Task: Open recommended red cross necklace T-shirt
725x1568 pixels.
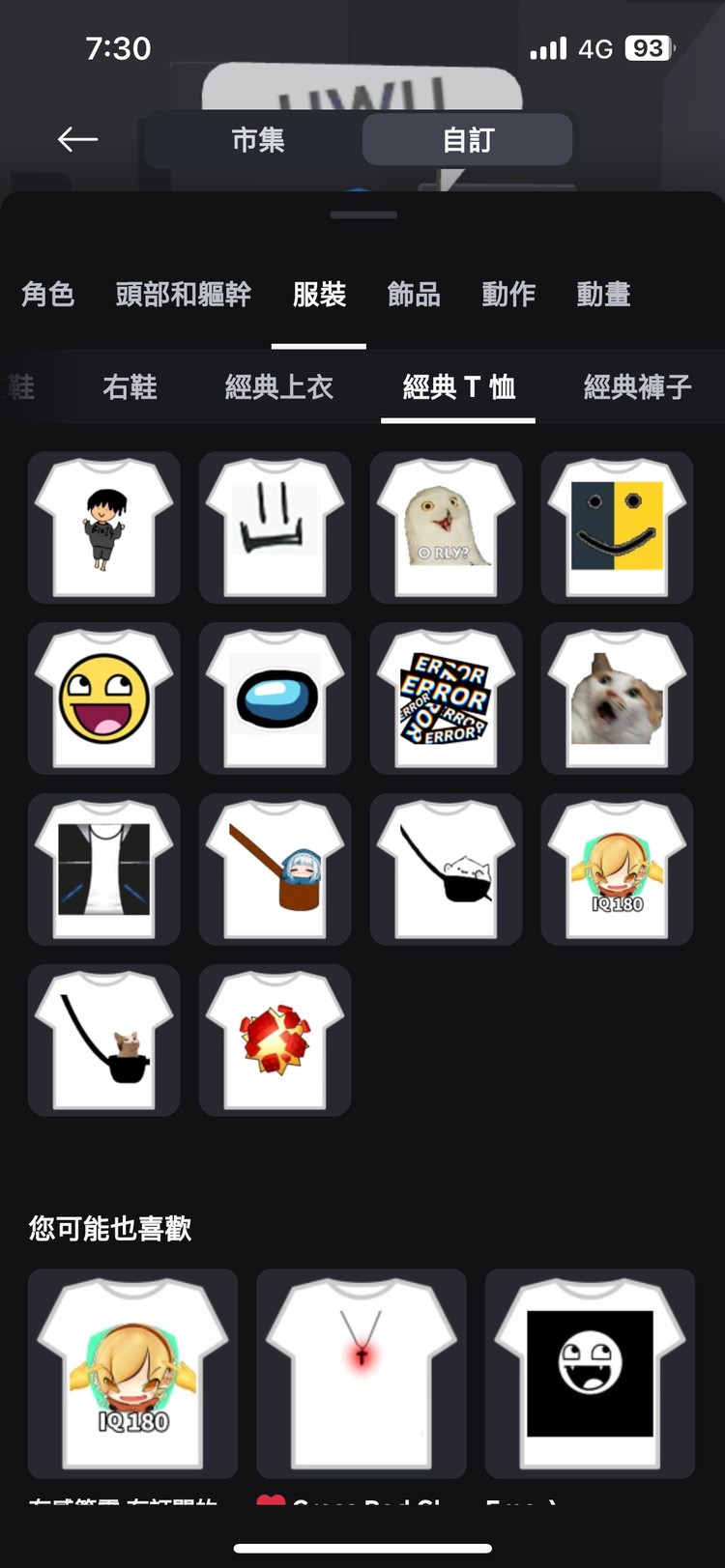Action: [362, 1373]
